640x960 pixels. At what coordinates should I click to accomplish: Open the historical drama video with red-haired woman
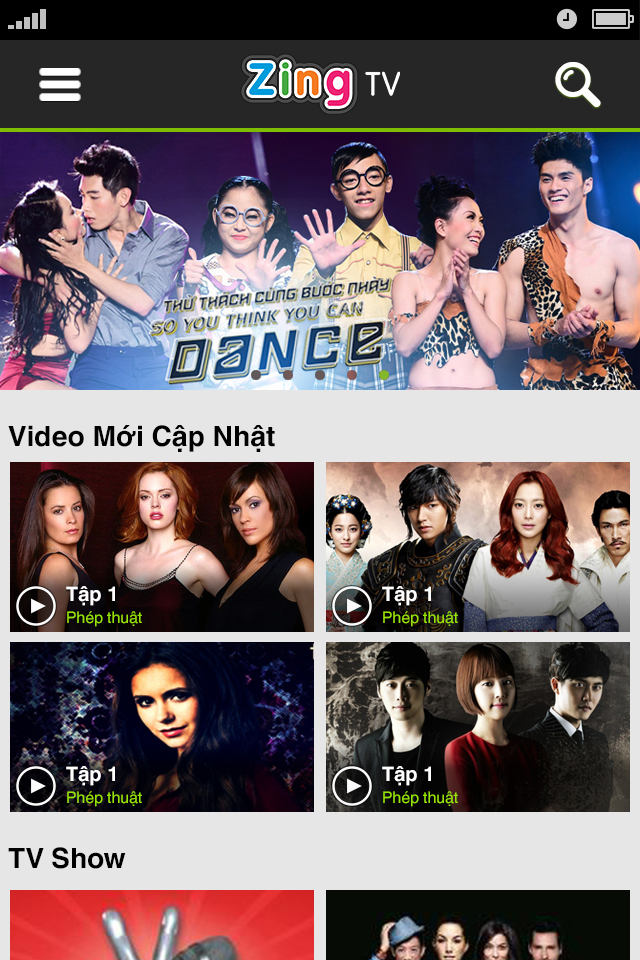(478, 547)
